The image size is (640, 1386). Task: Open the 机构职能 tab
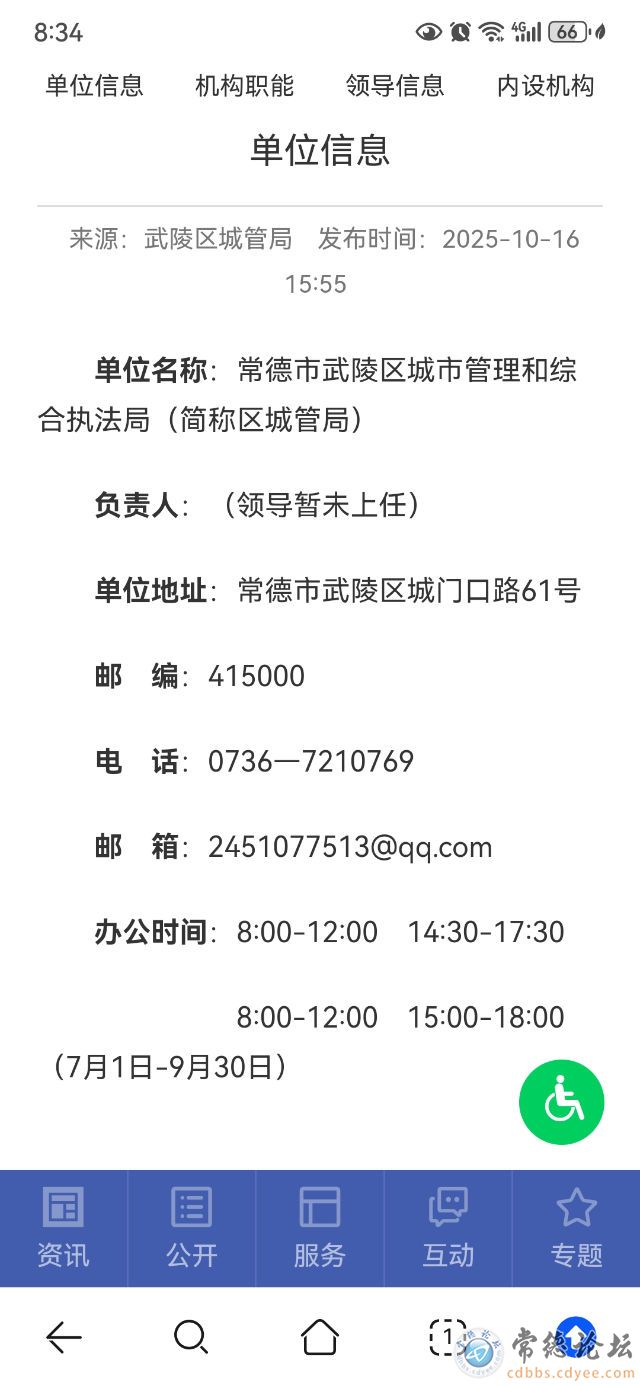pos(244,86)
